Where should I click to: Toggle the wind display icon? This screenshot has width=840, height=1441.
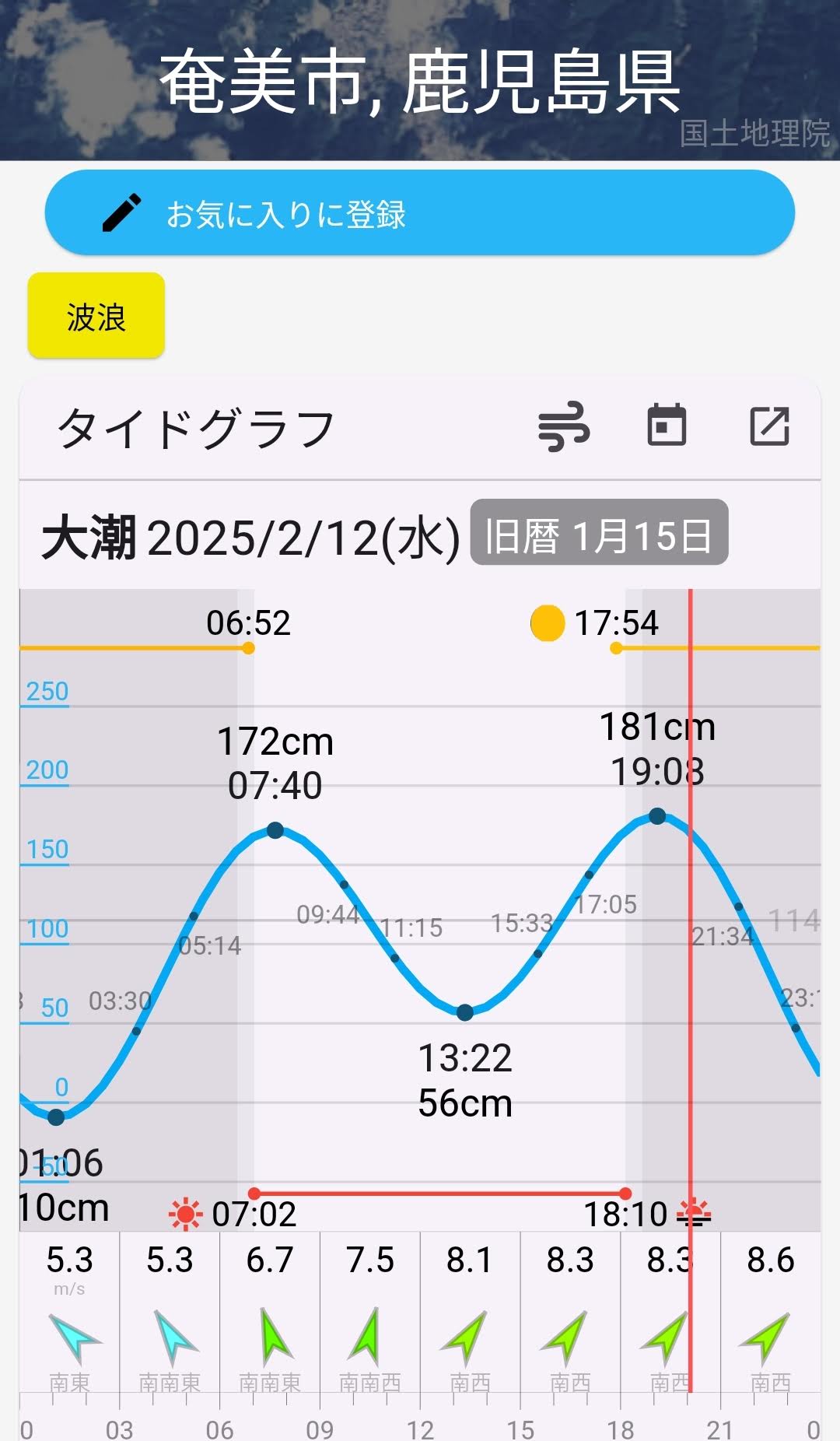click(564, 426)
